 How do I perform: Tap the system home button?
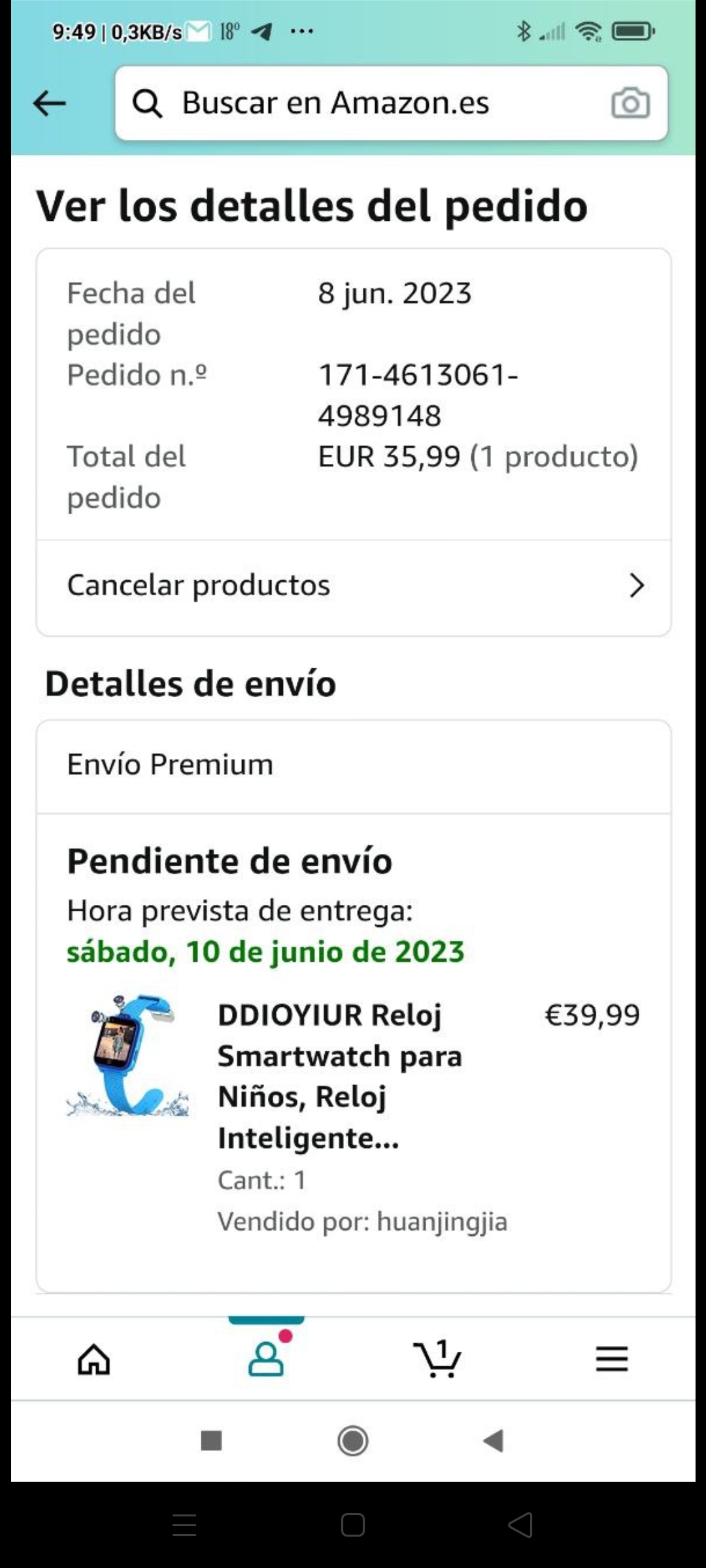(x=353, y=1440)
